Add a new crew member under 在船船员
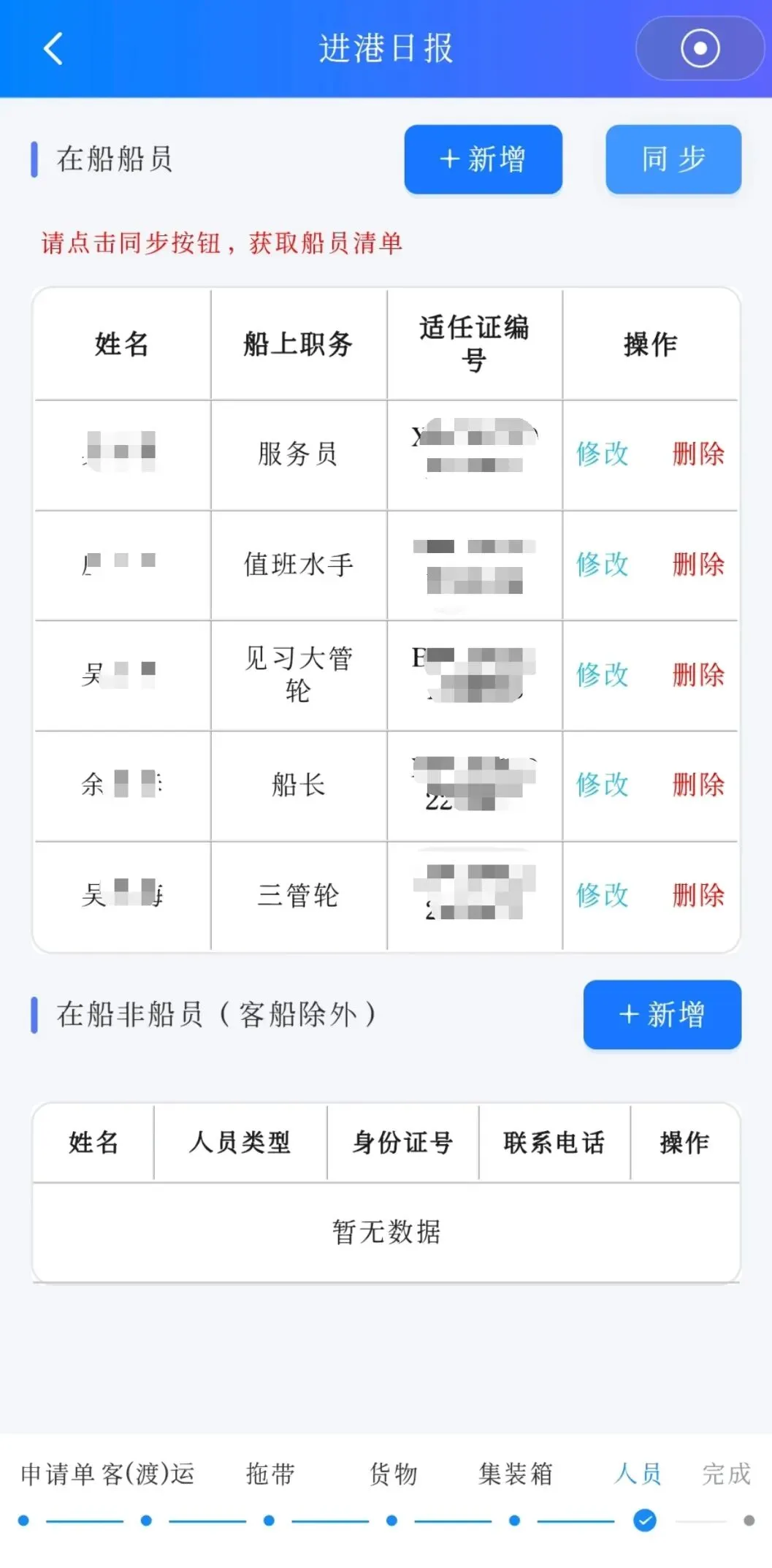 click(483, 159)
